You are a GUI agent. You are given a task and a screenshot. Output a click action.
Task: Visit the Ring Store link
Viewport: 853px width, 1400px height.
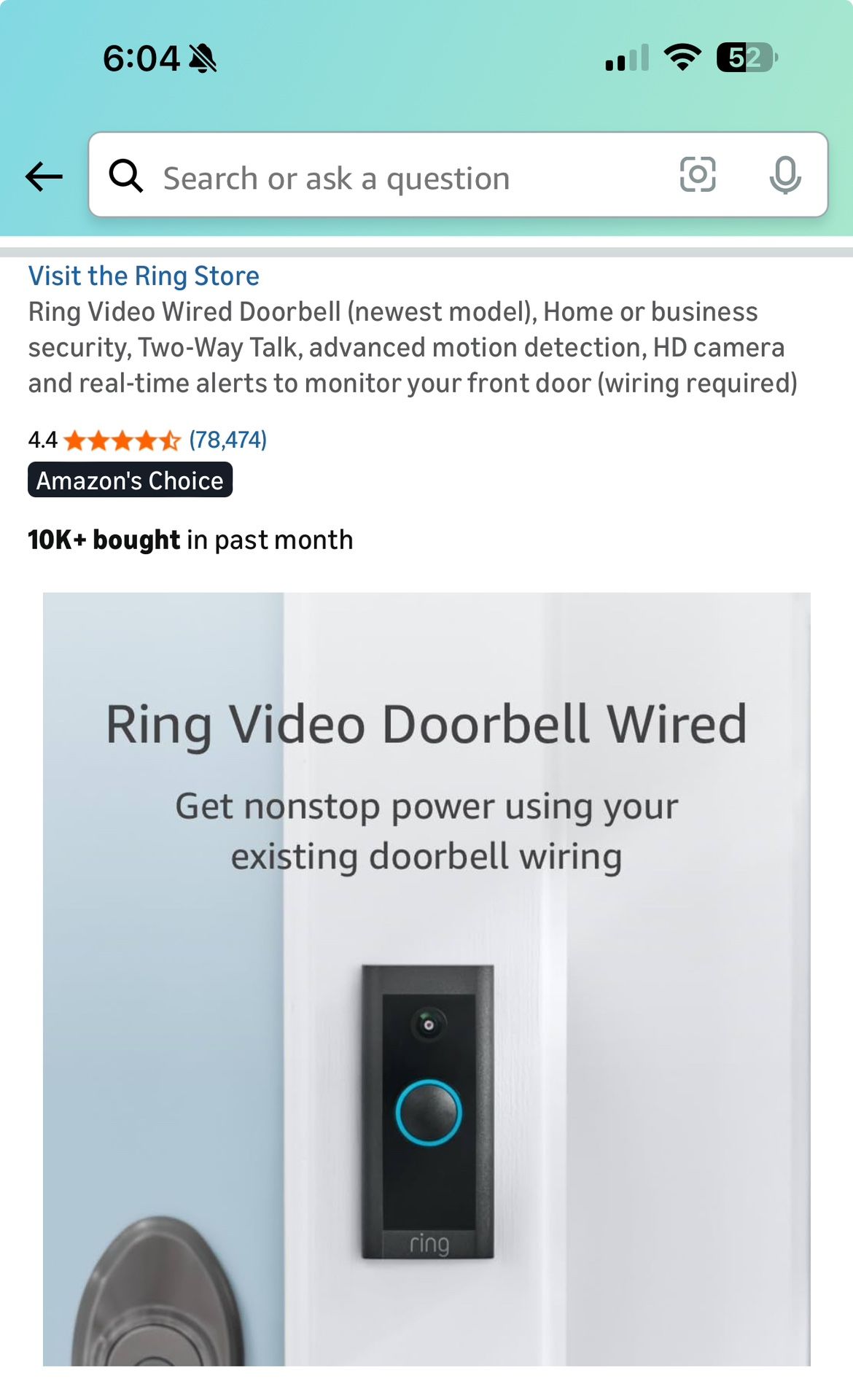coord(144,276)
